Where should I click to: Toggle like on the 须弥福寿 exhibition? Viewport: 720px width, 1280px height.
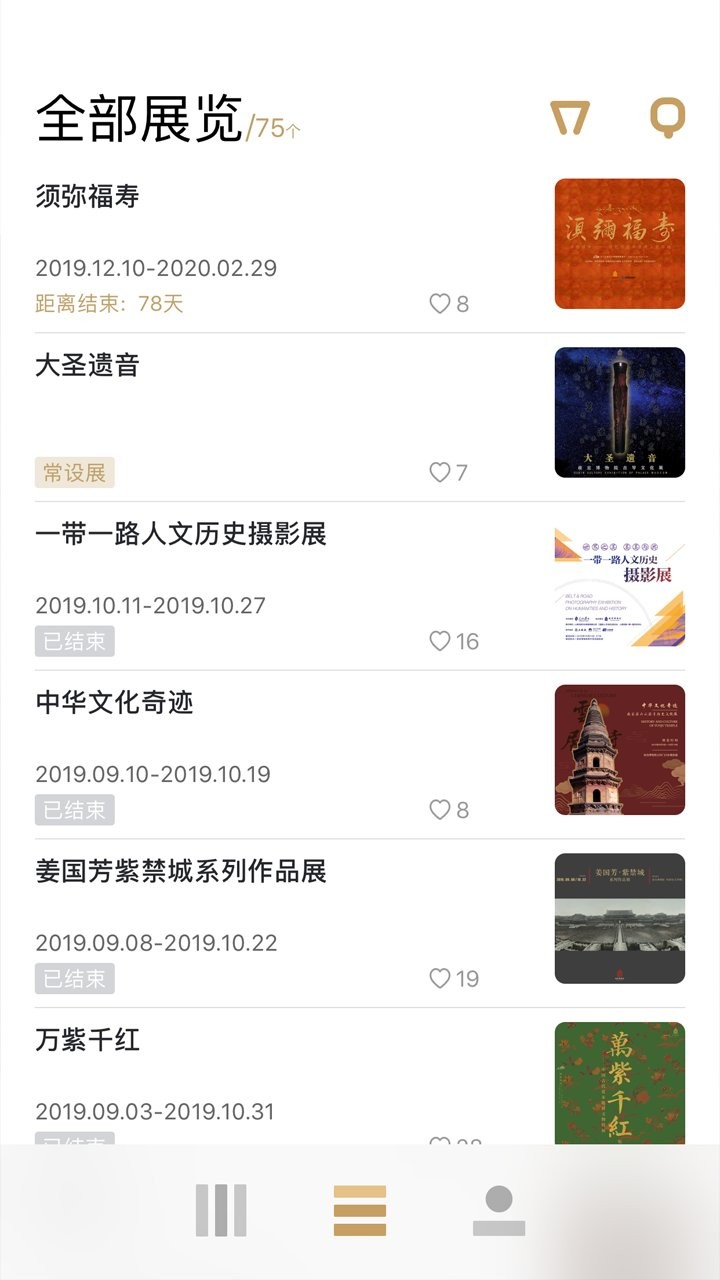(440, 303)
